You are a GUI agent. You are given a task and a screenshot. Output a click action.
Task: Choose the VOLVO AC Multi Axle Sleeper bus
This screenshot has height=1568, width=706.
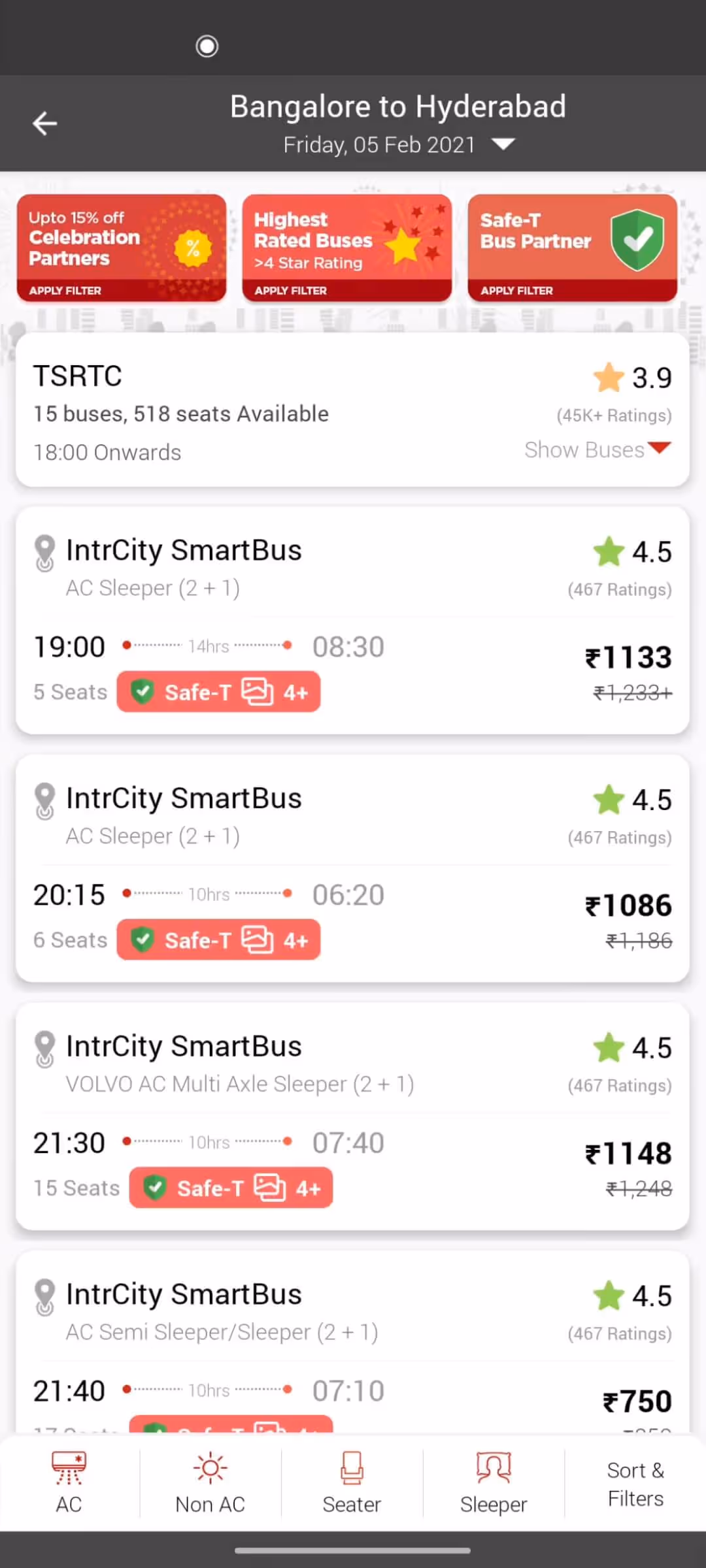pos(352,1116)
